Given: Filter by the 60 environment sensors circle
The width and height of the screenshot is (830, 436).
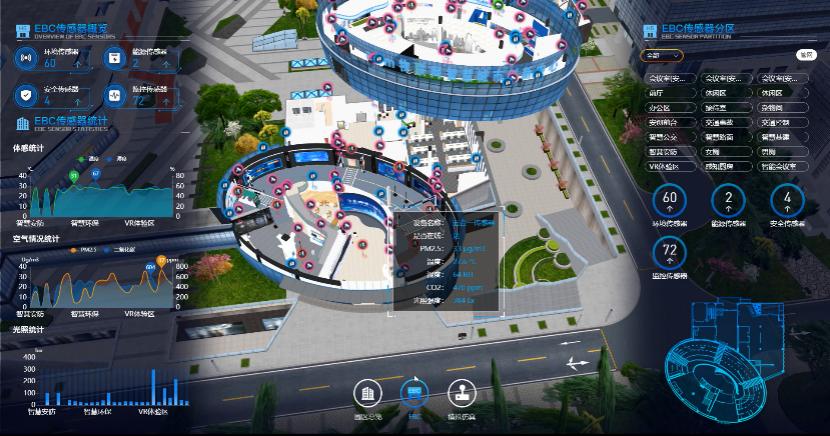Looking at the screenshot, I should pyautogui.click(x=670, y=199).
